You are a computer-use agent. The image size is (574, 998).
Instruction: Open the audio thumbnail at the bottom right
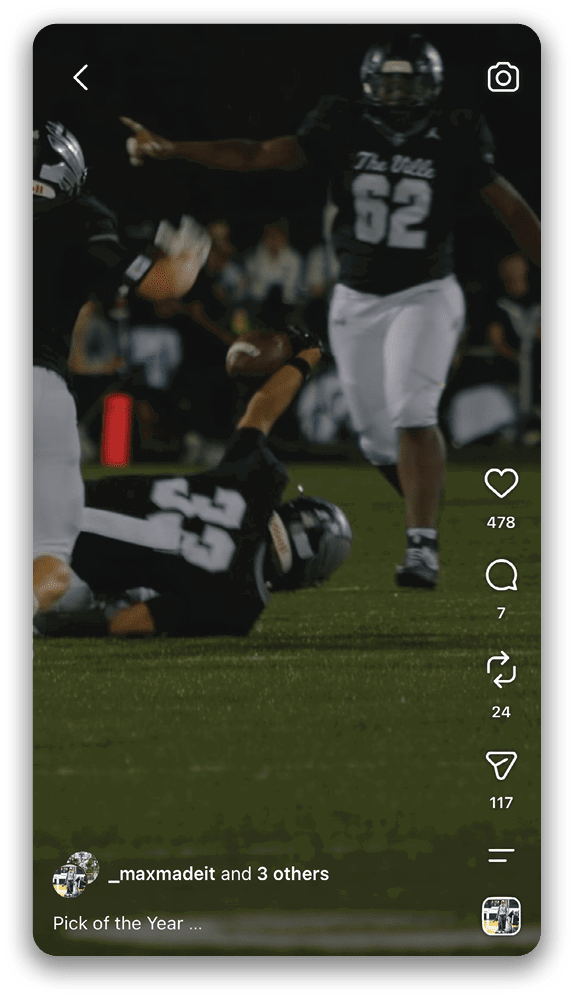pos(501,917)
